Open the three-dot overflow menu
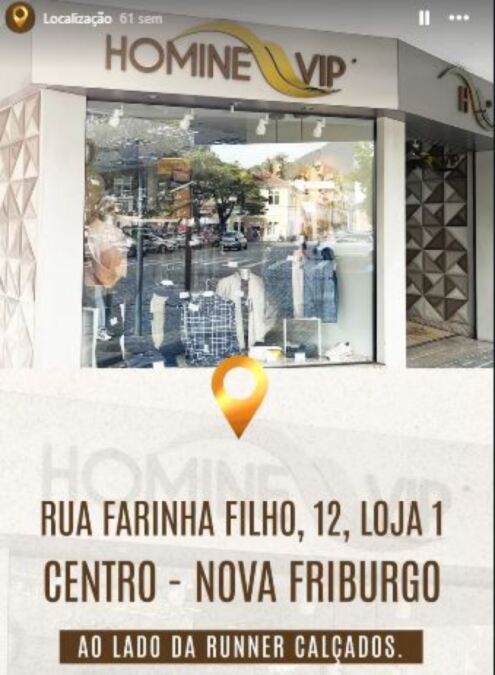This screenshot has height=675, width=495. [458, 19]
